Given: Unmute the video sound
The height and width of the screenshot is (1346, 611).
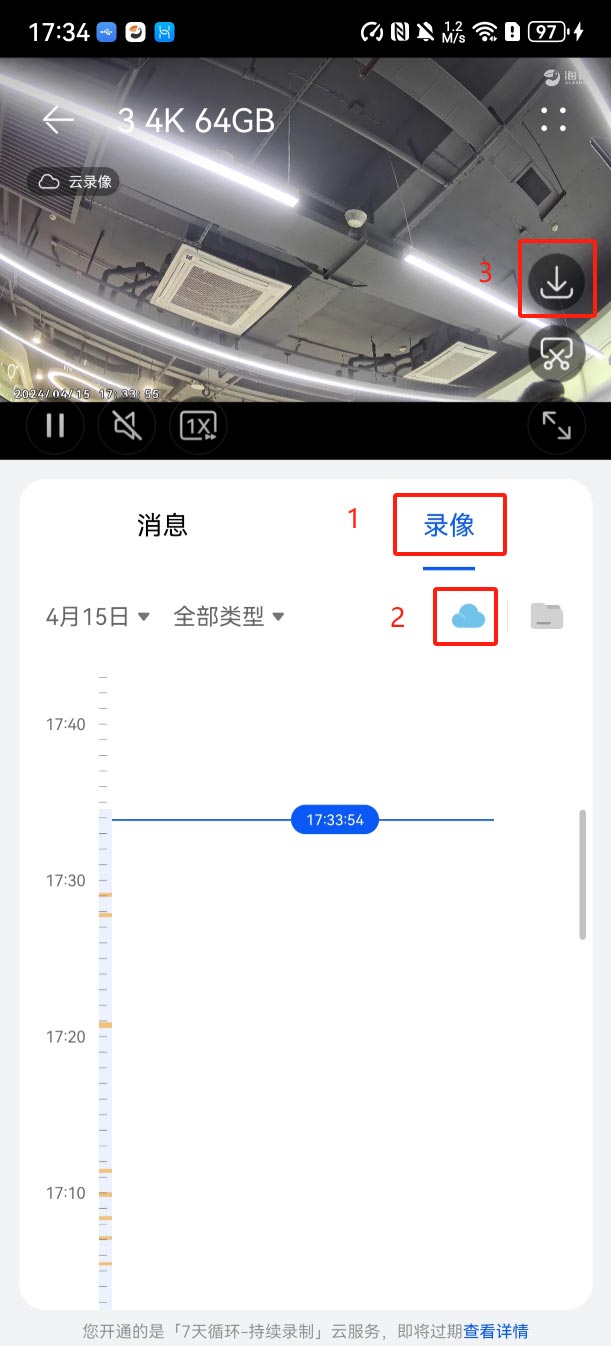Looking at the screenshot, I should (127, 426).
